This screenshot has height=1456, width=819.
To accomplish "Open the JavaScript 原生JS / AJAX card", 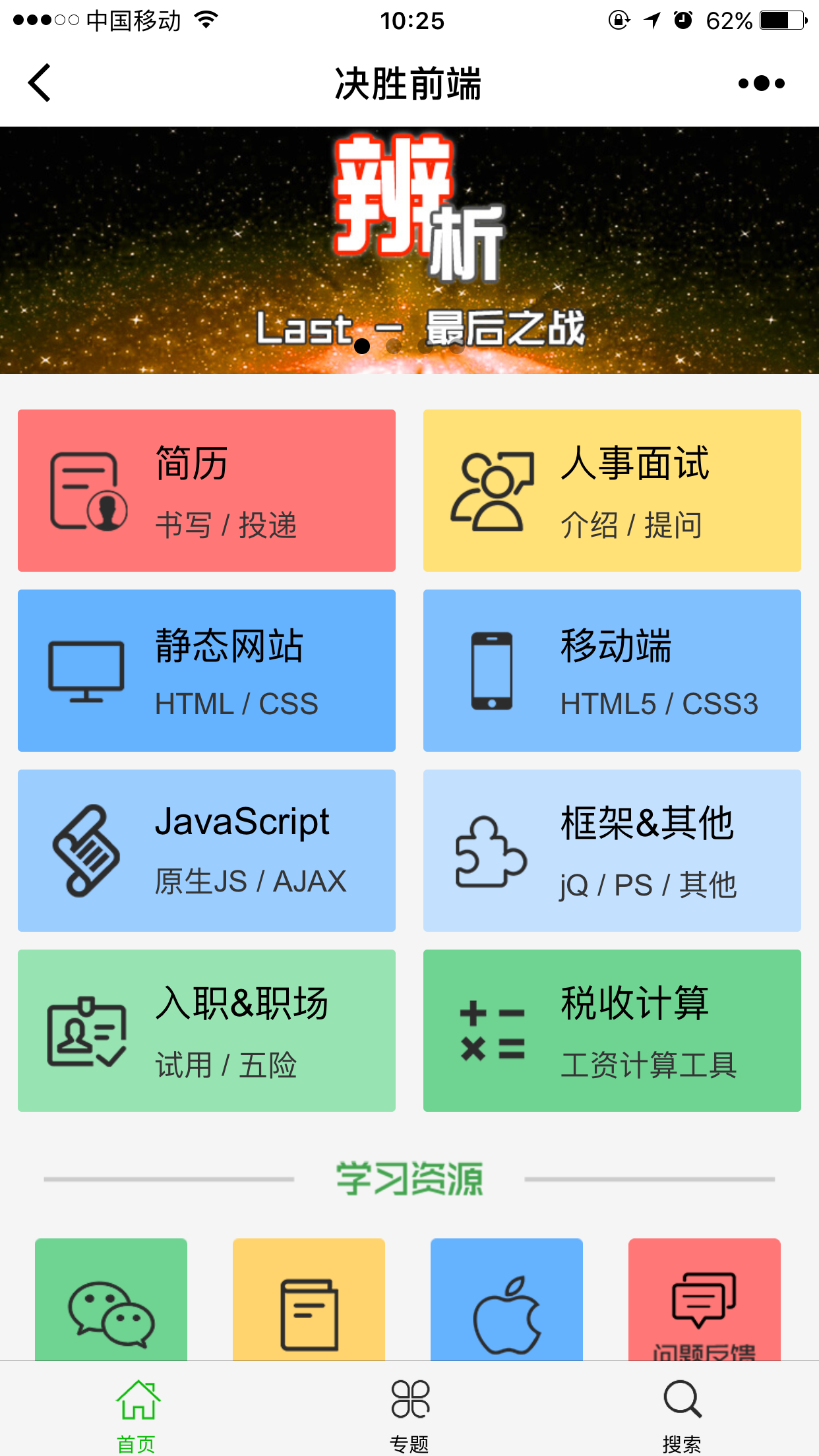I will [x=206, y=851].
